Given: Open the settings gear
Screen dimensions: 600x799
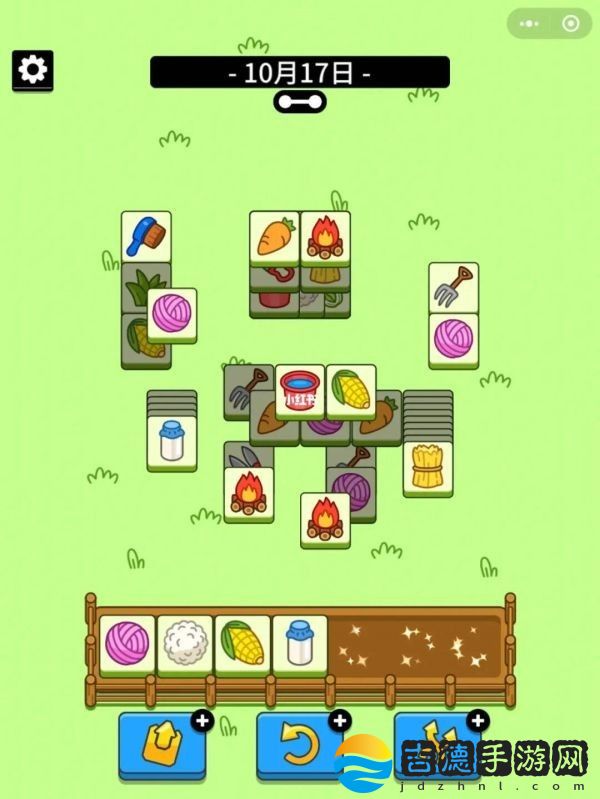Looking at the screenshot, I should pos(32,69).
